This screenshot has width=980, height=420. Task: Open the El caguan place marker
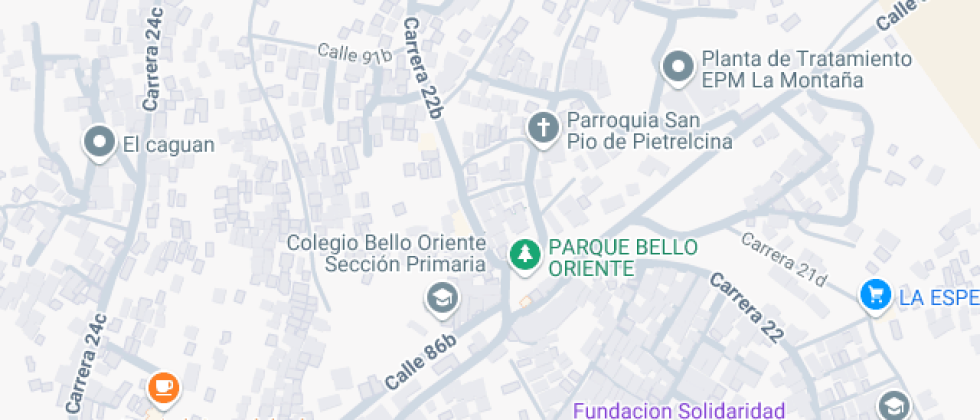100,144
